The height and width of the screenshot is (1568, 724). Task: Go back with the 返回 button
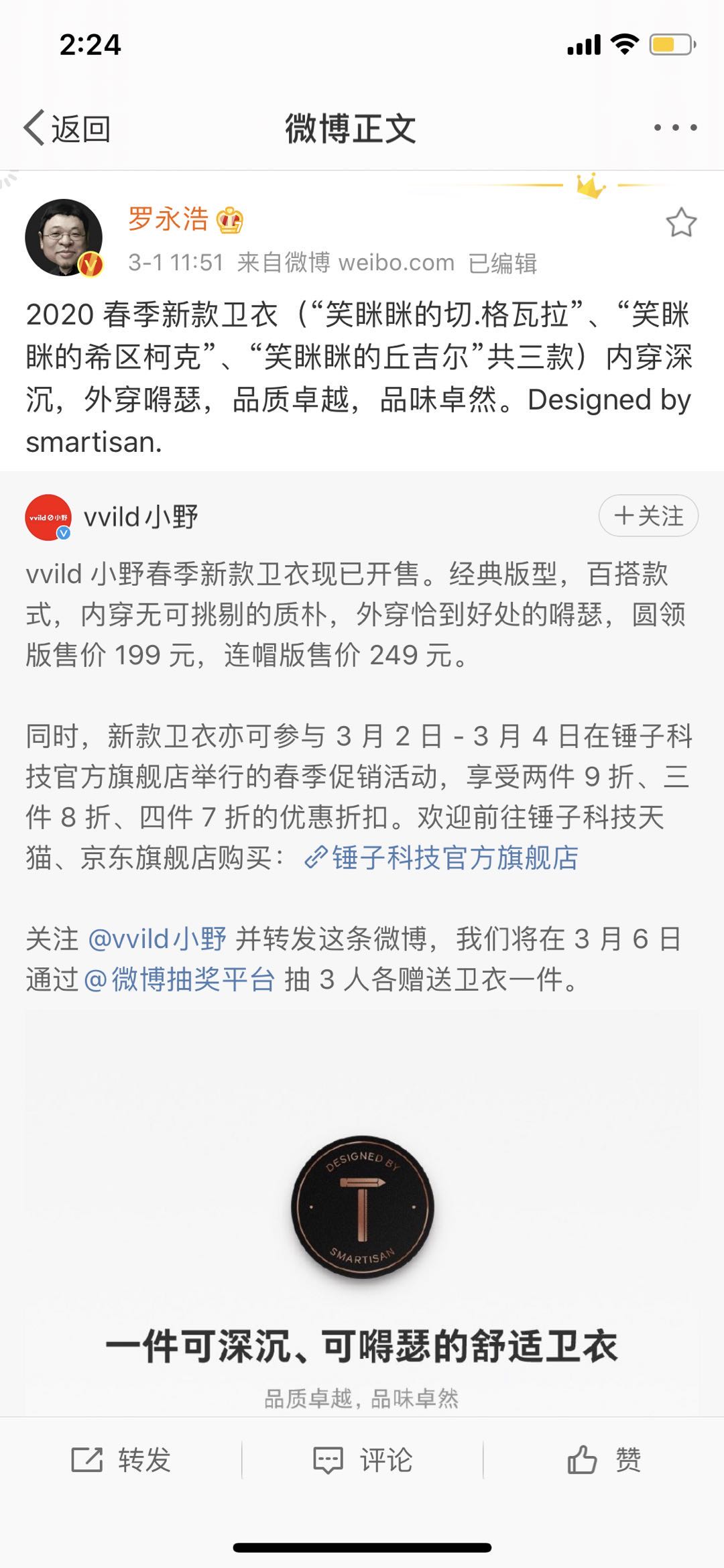[67, 128]
